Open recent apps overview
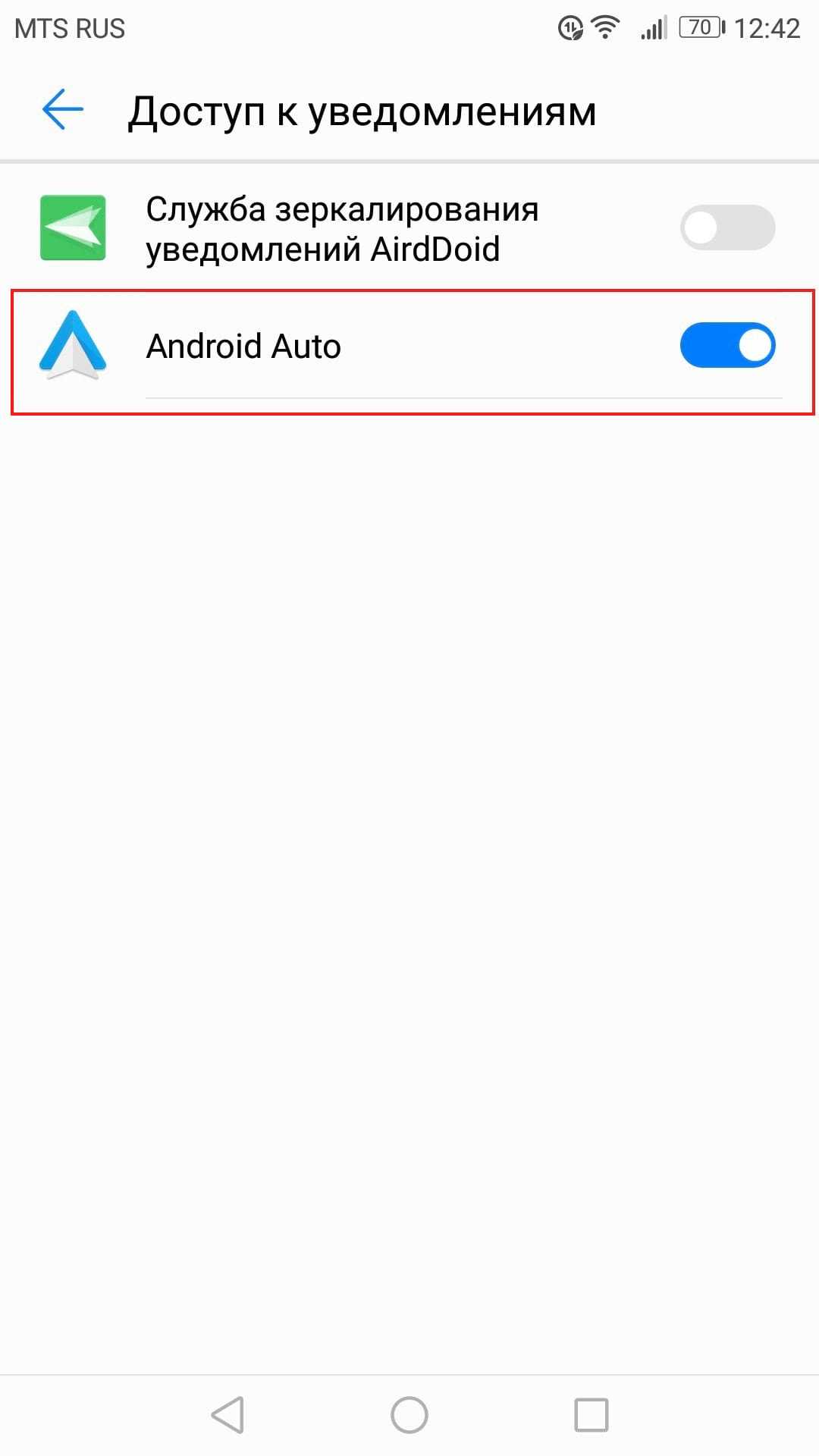 click(x=591, y=1415)
